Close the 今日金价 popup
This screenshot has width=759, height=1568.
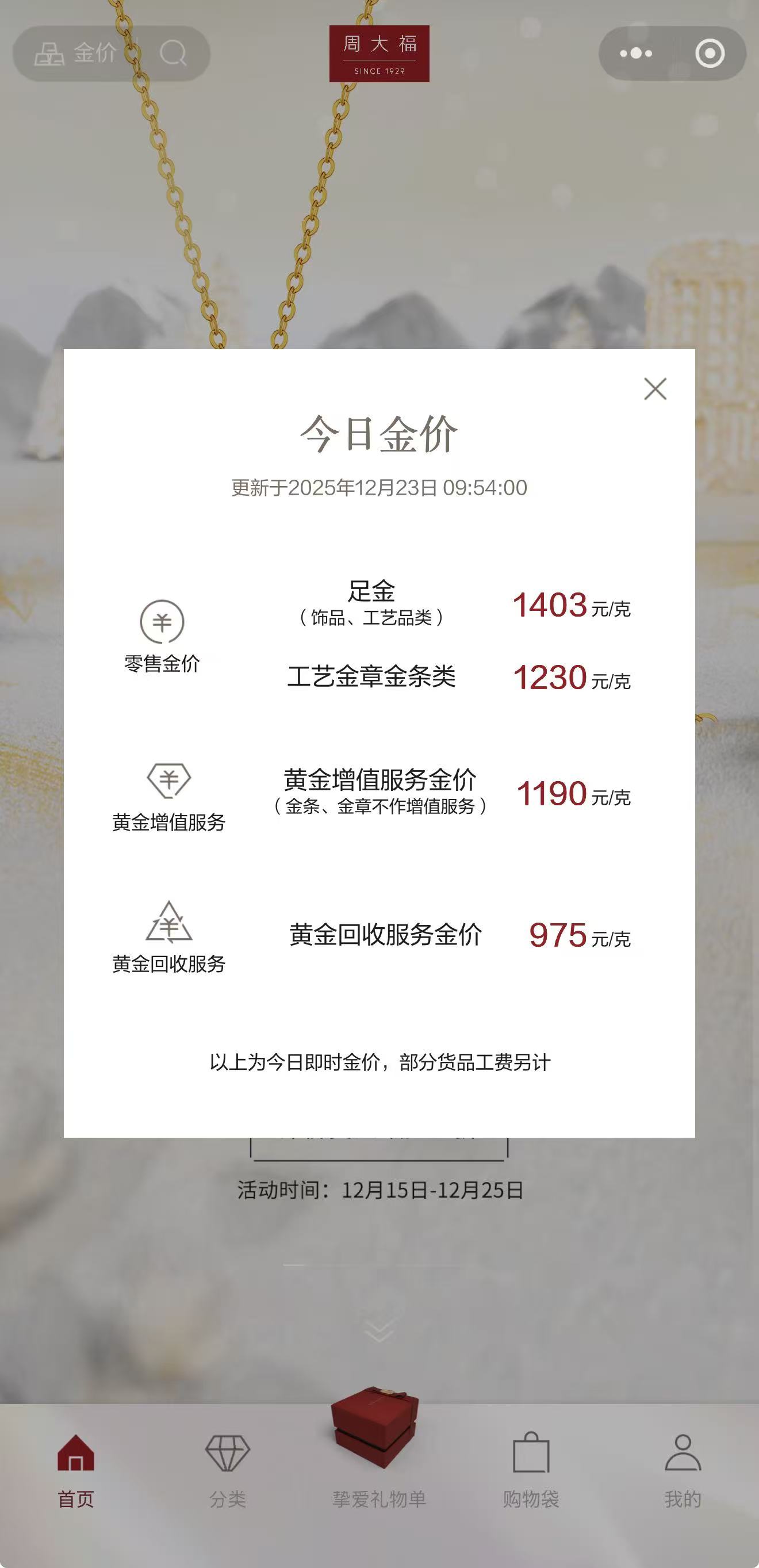(655, 389)
